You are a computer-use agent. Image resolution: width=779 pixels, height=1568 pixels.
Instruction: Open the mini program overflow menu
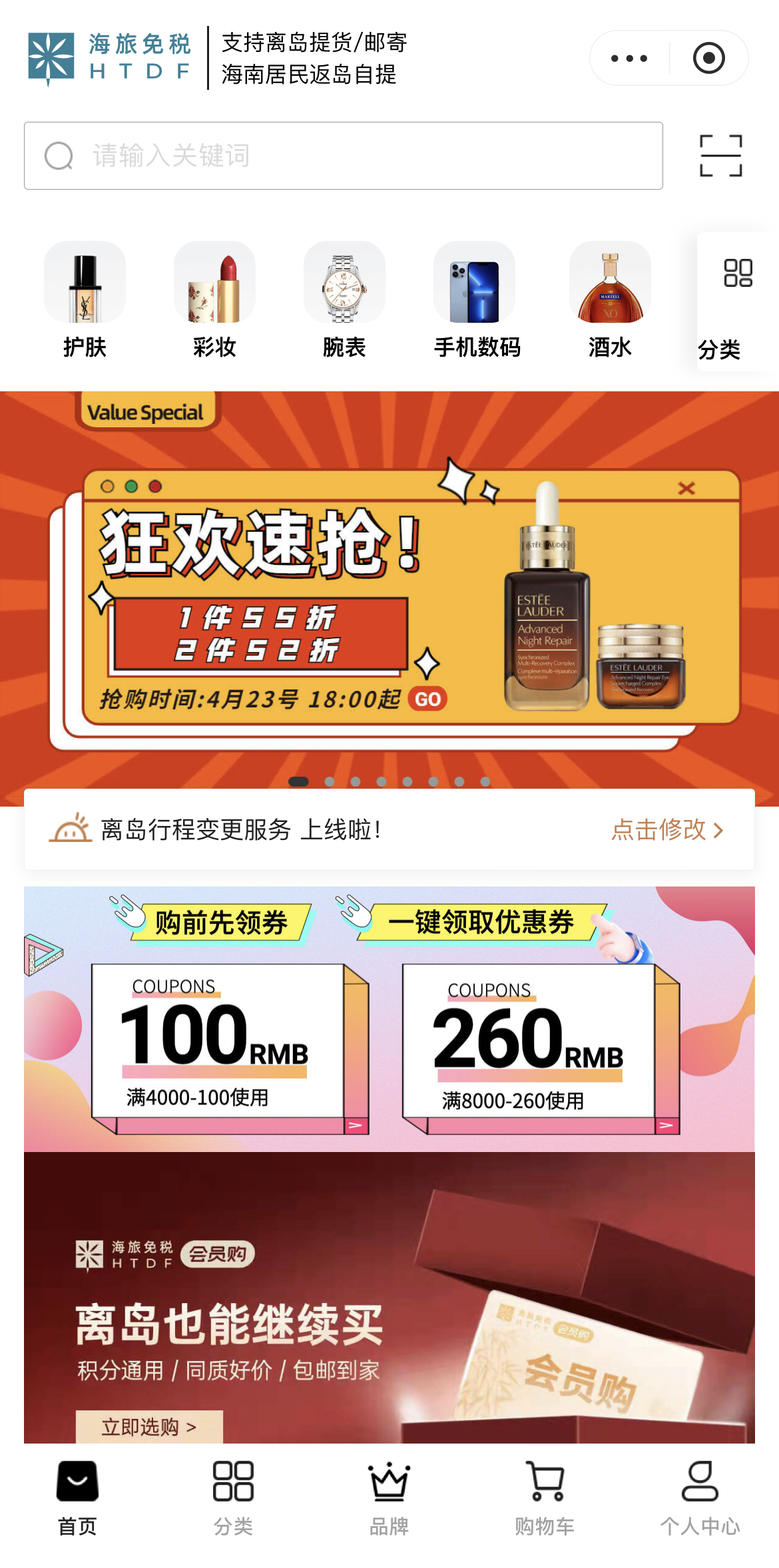pos(629,59)
